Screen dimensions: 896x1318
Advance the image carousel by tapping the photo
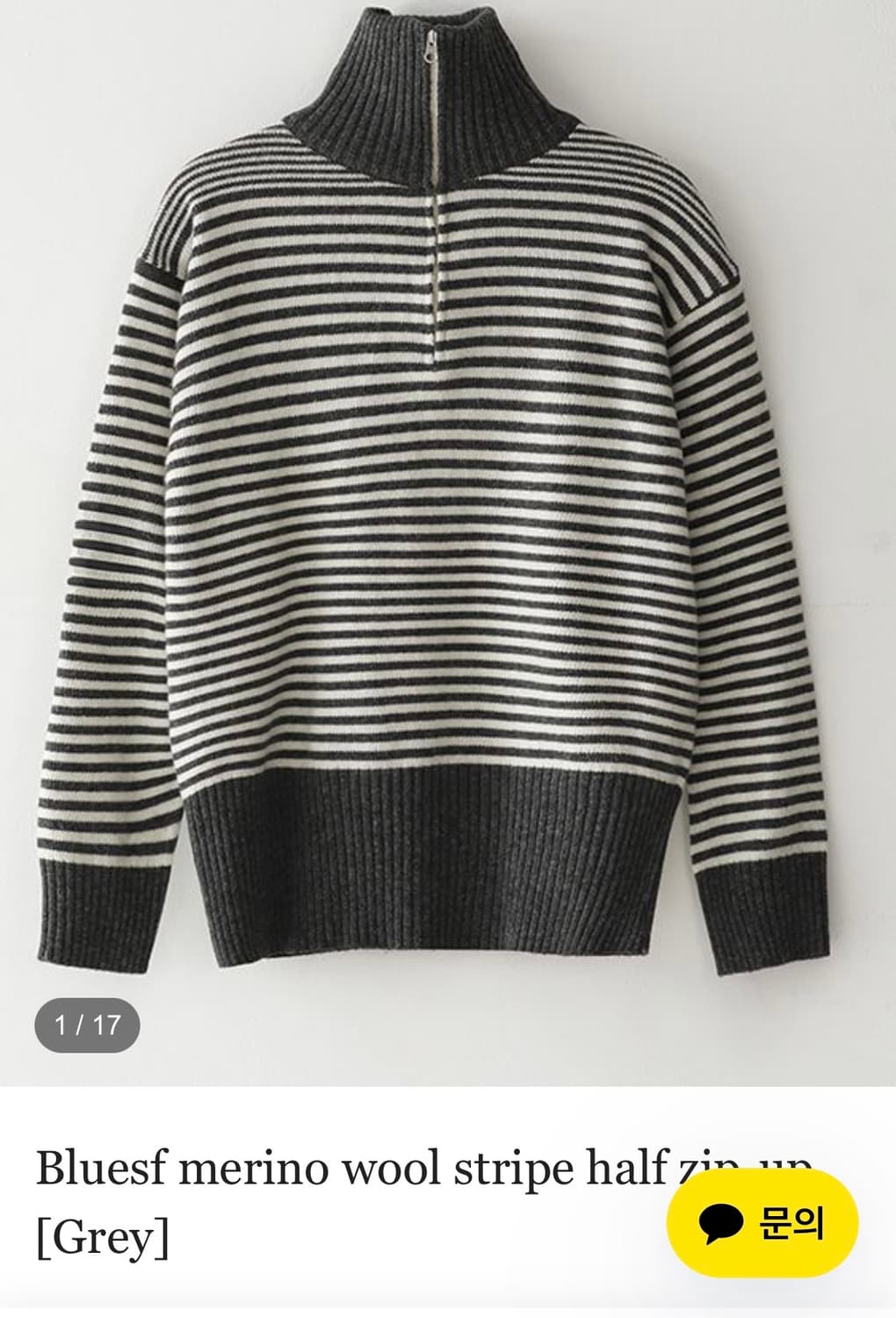[448, 527]
